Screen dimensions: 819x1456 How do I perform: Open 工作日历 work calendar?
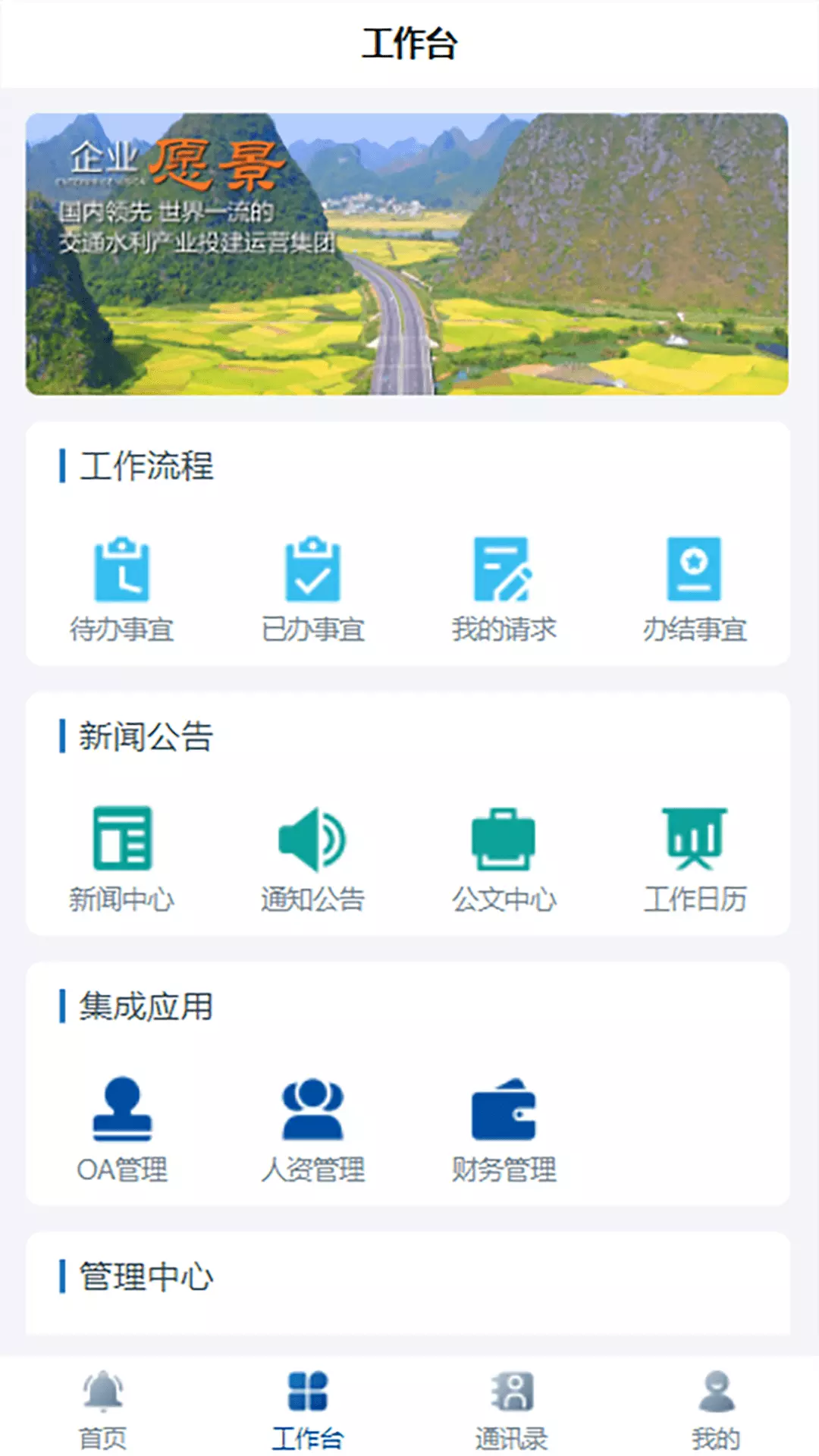tap(695, 859)
